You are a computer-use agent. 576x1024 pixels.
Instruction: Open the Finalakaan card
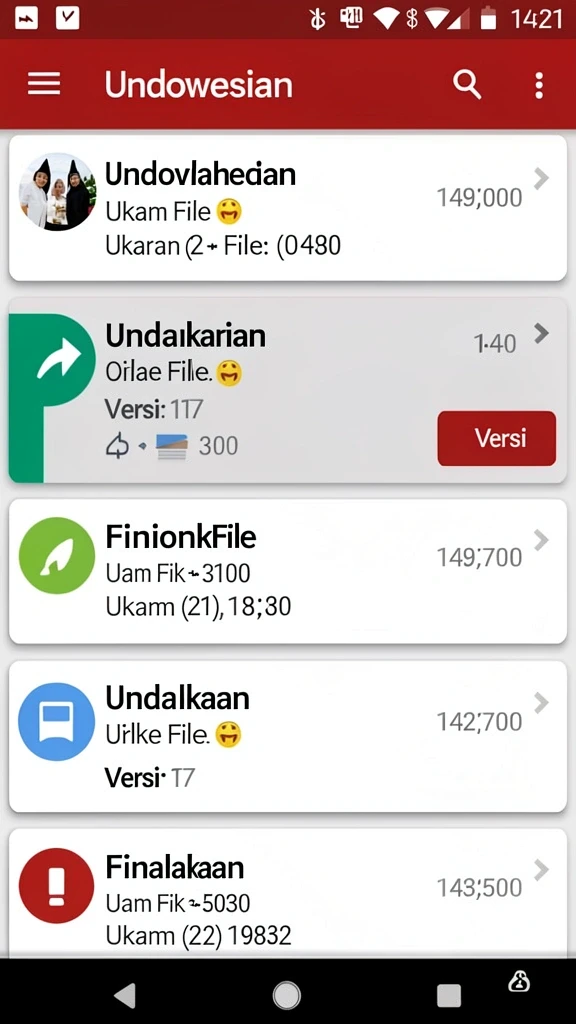(287, 893)
